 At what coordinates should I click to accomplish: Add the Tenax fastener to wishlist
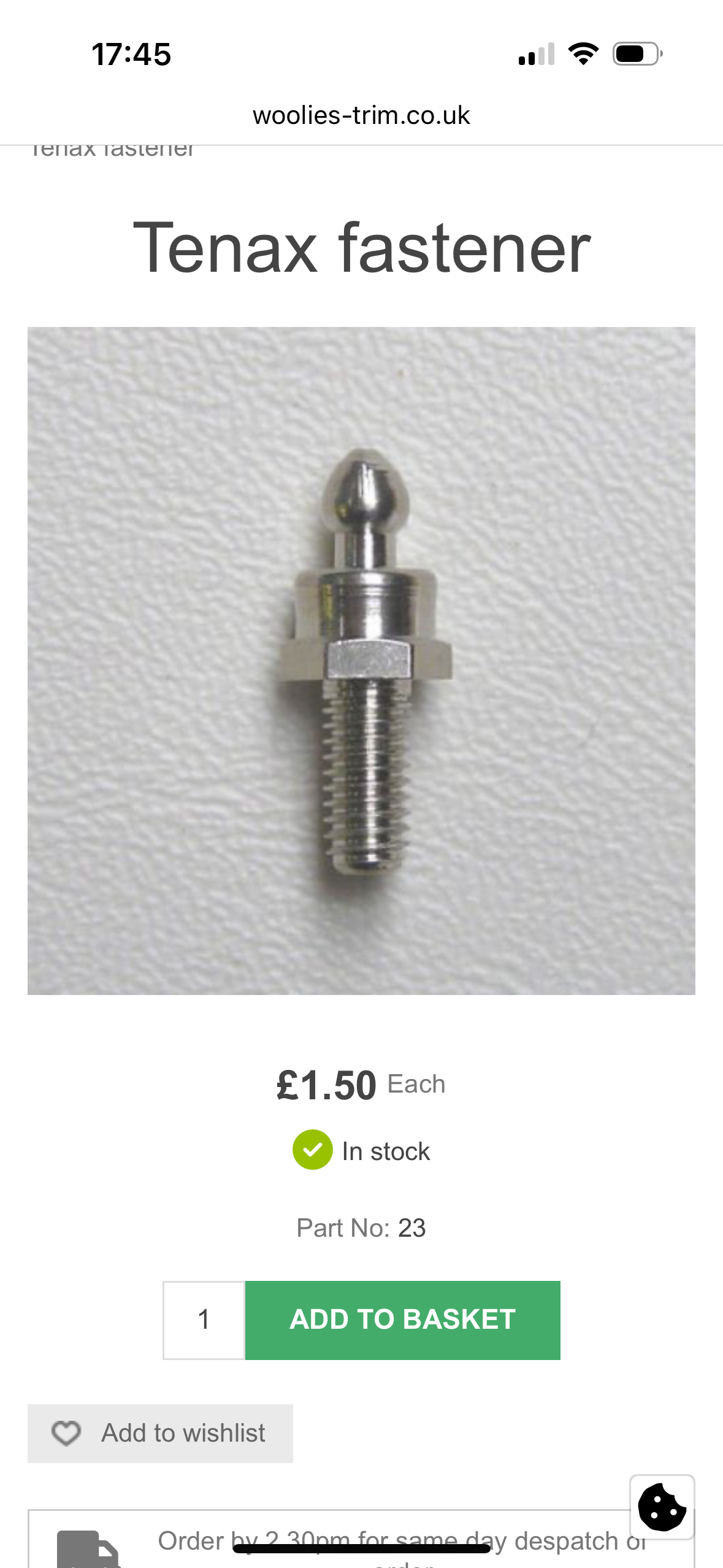click(x=160, y=1433)
